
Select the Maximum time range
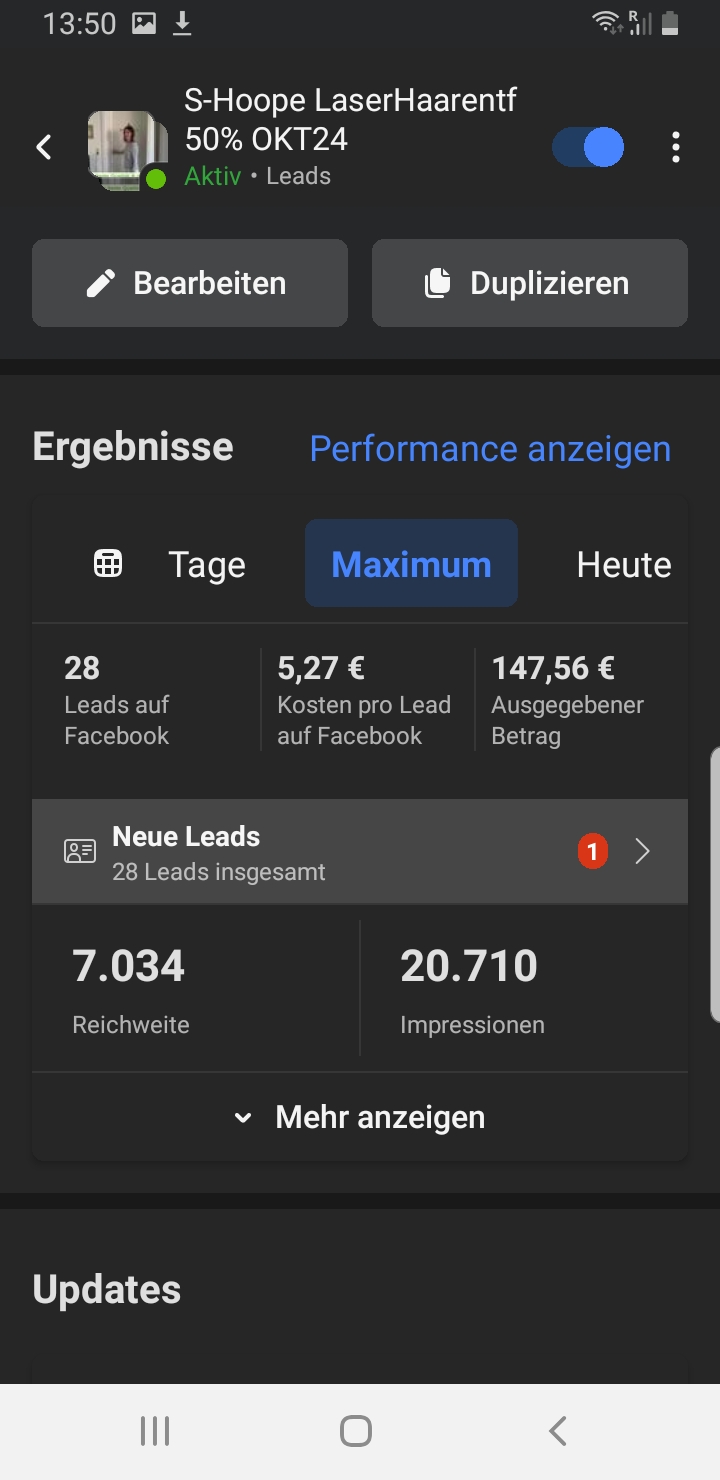pyautogui.click(x=411, y=563)
